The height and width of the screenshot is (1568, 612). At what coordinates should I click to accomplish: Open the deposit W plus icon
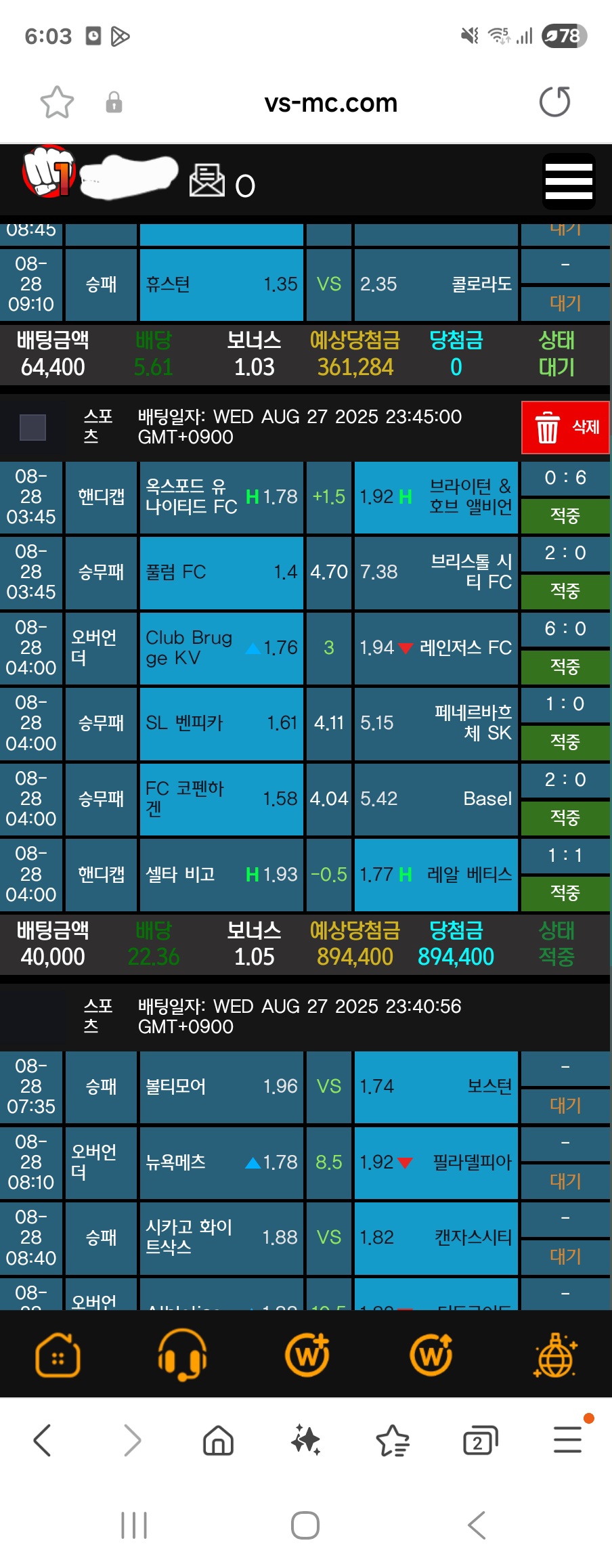point(307,1355)
